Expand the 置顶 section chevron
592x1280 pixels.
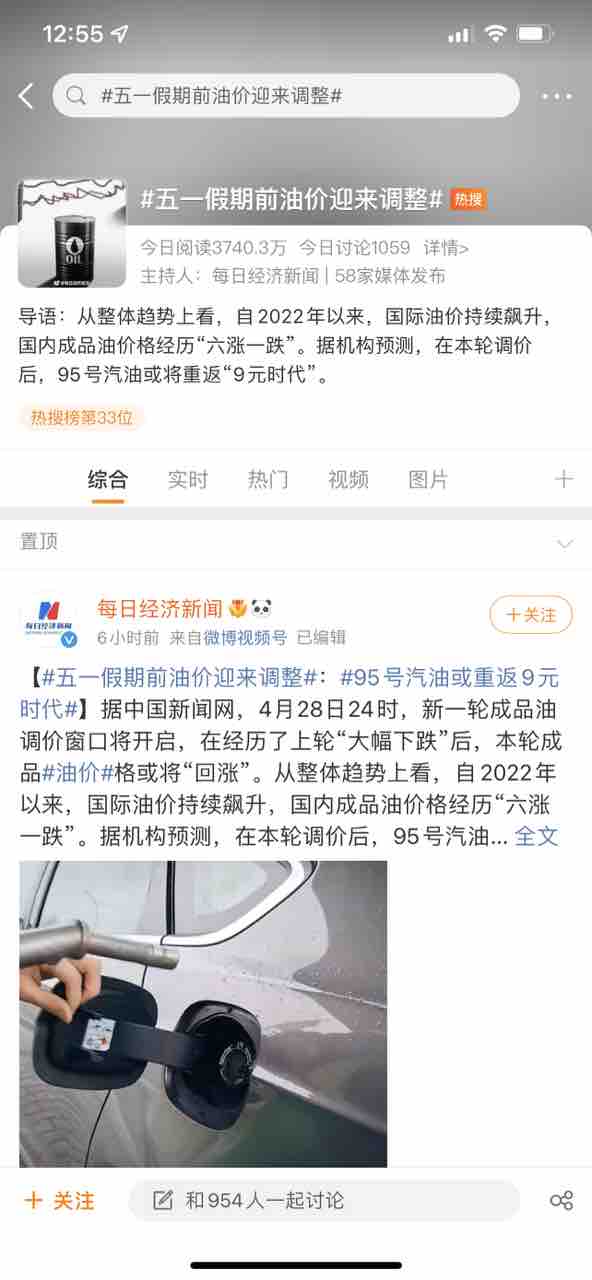[565, 544]
